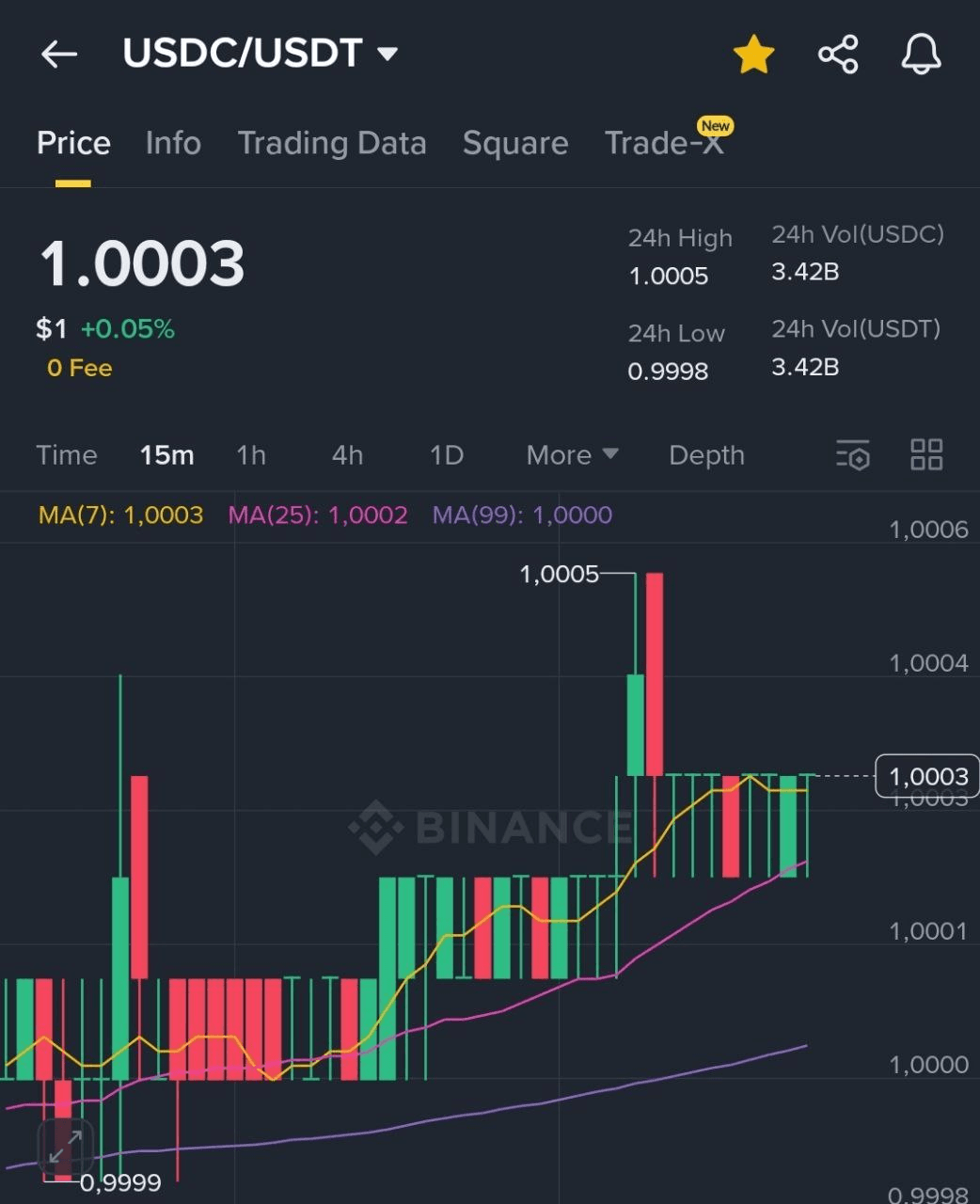
Task: Tap the back arrow to exit the chart
Action: [x=59, y=54]
